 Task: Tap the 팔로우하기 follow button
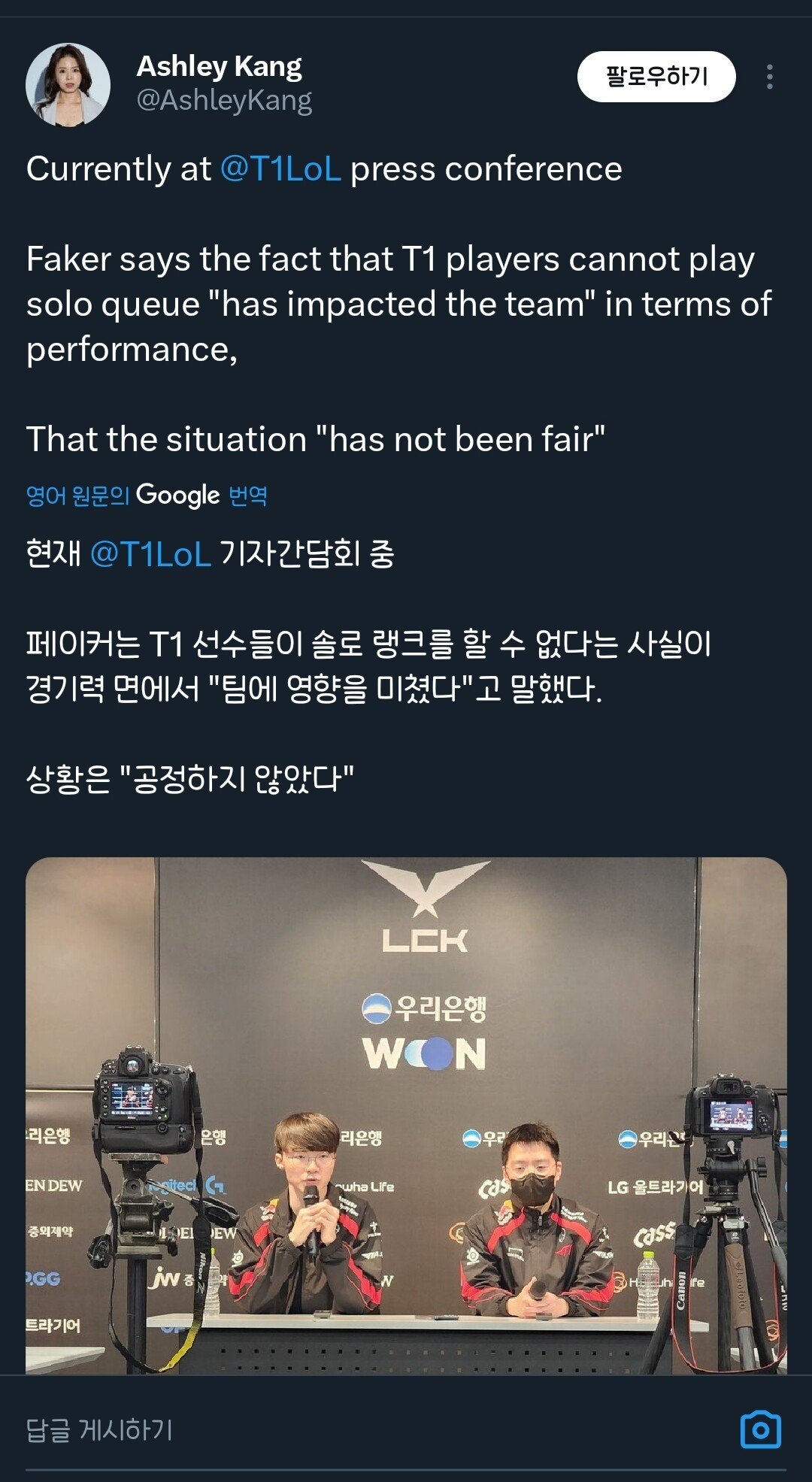(x=656, y=77)
